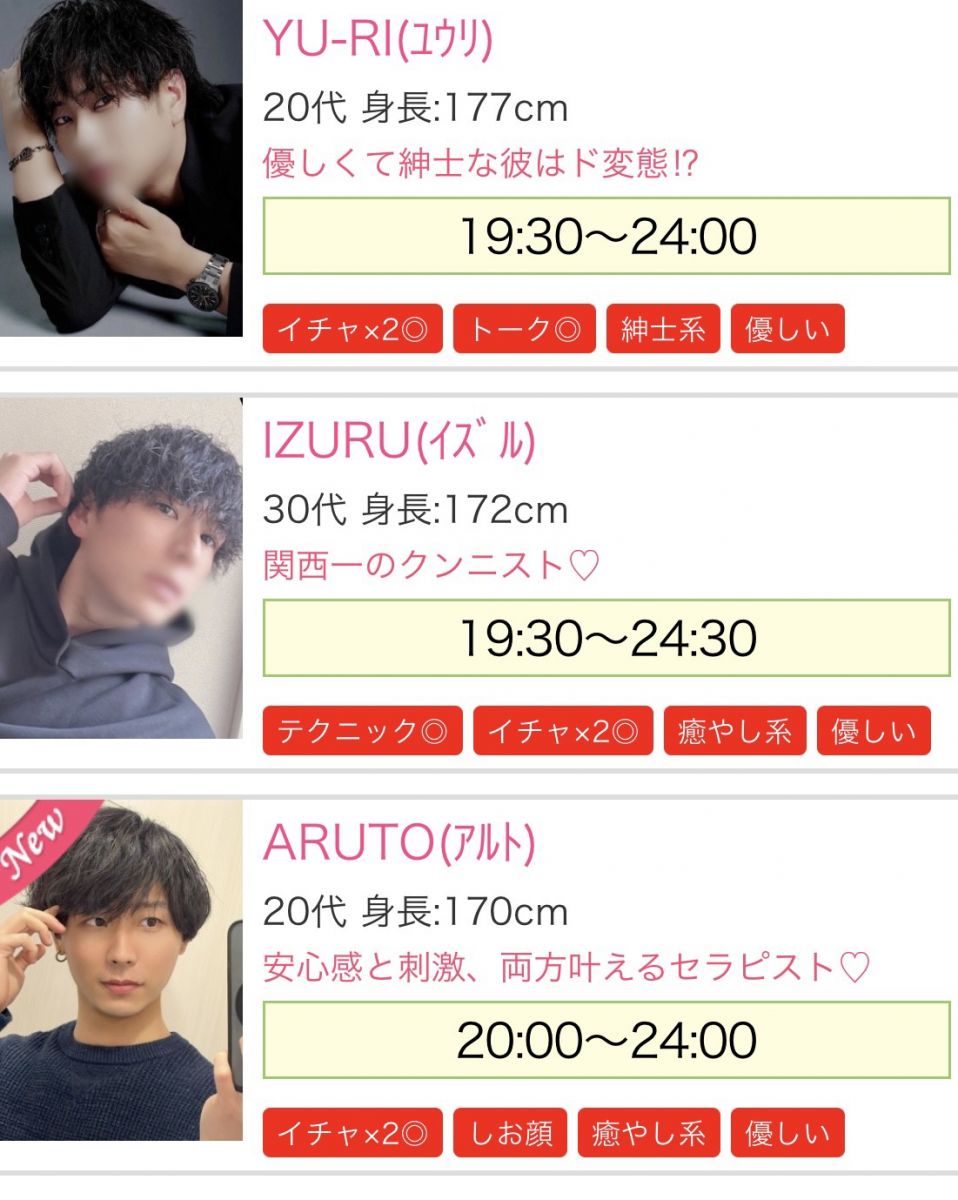Open YU-RI's profile photo
Image resolution: width=958 pixels, height=1200 pixels.
pos(120,168)
